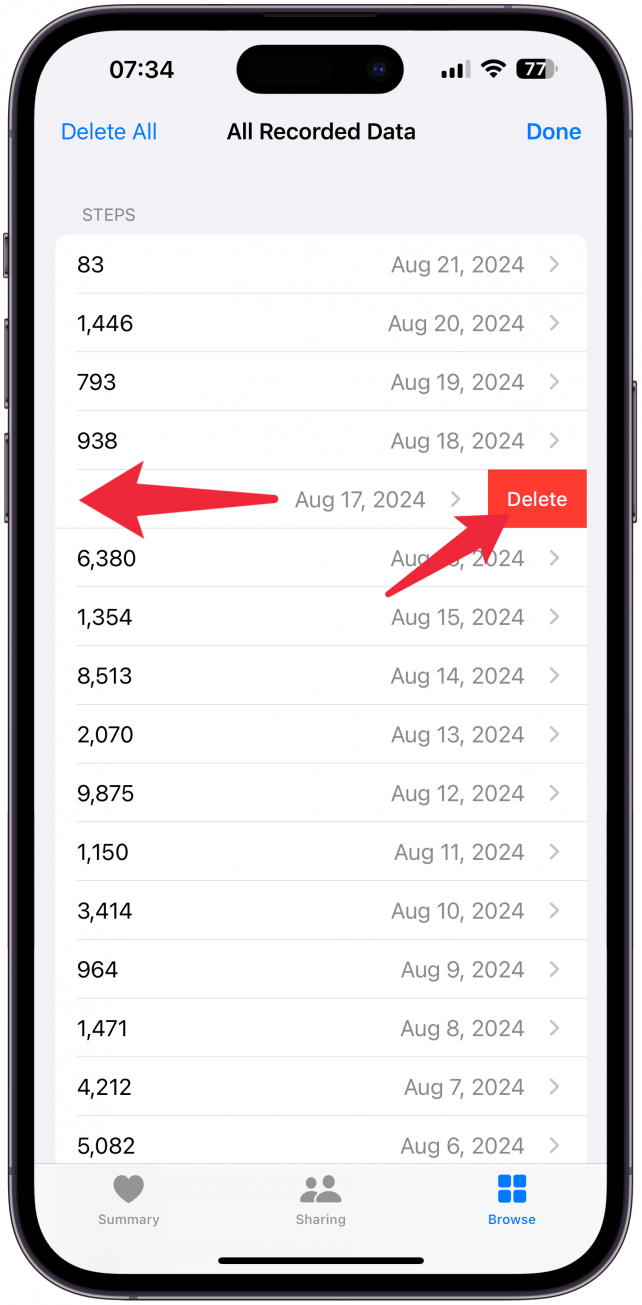Go to the Sharing tab
Viewport: 642px width, 1305px height.
(x=320, y=1200)
